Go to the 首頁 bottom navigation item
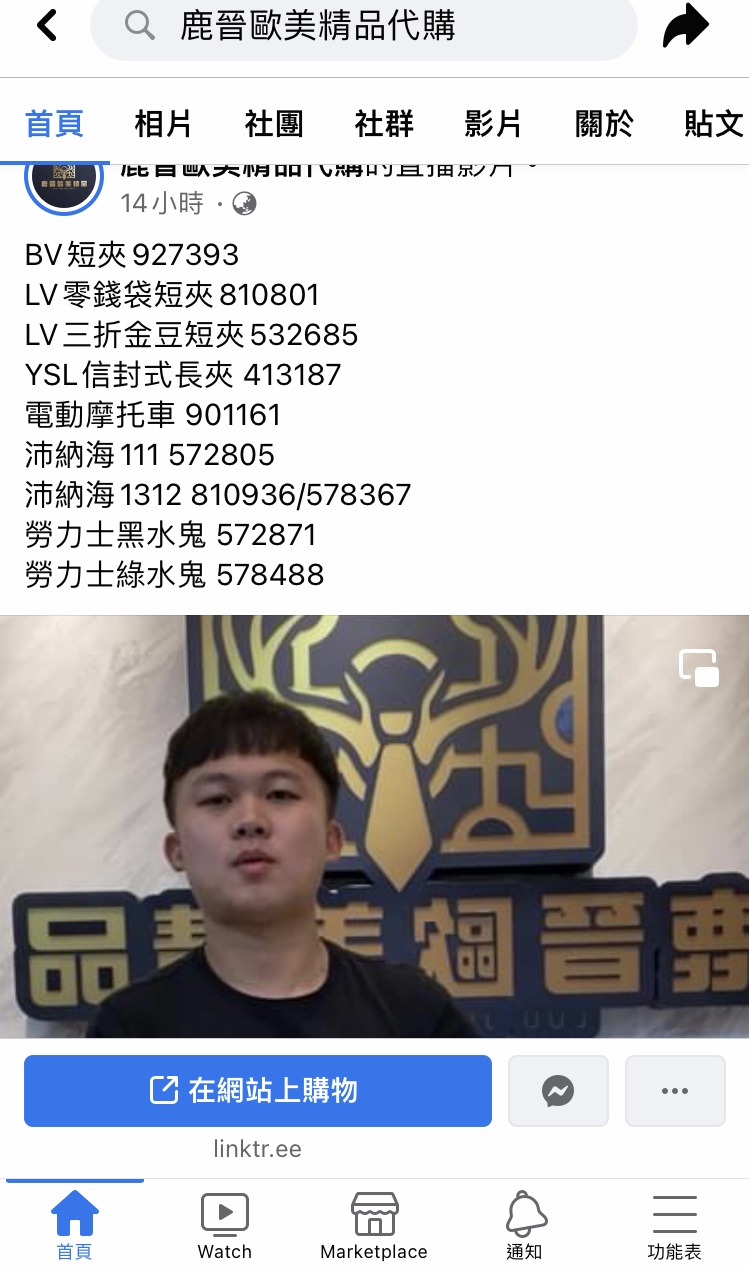Image resolution: width=749 pixels, height=1267 pixels. pos(74,1226)
